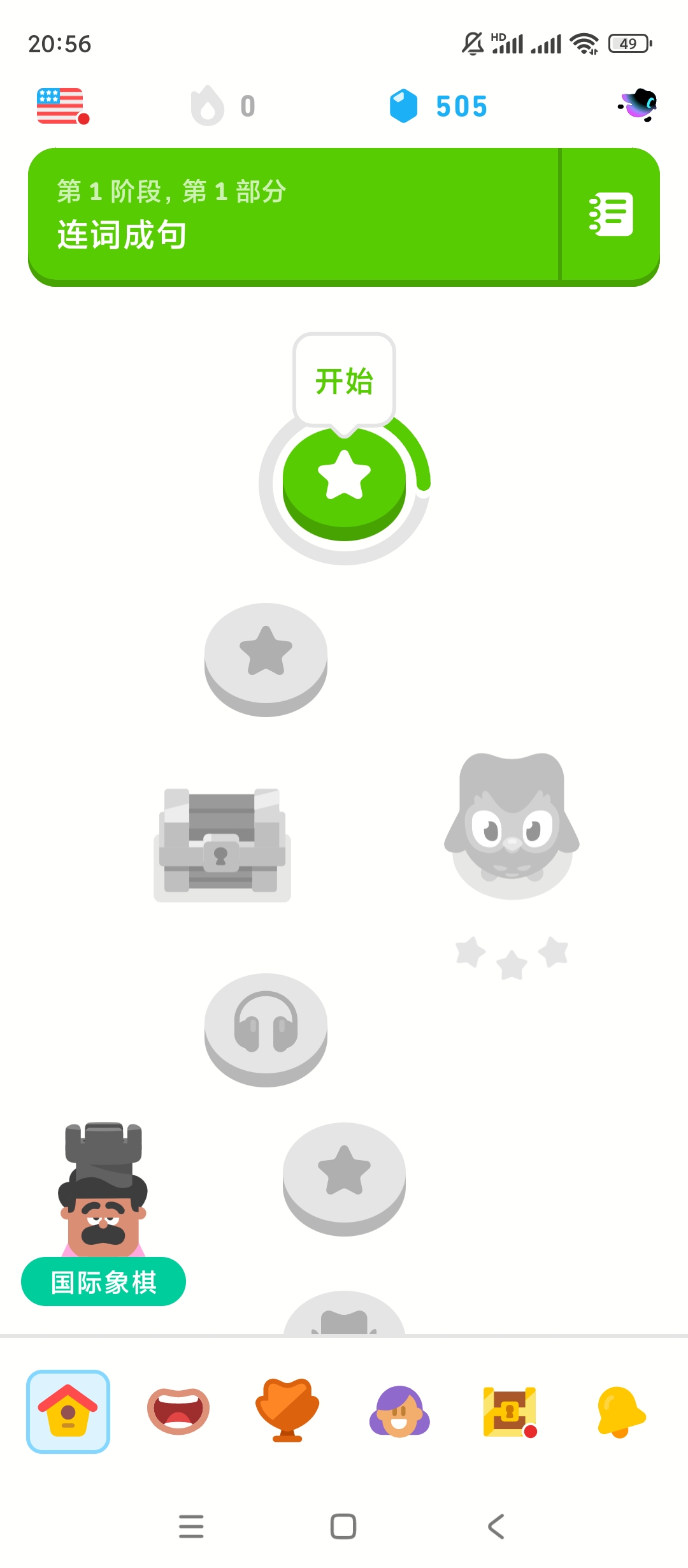Switch to the home learning tab
This screenshot has height=1568, width=688.
68,1411
